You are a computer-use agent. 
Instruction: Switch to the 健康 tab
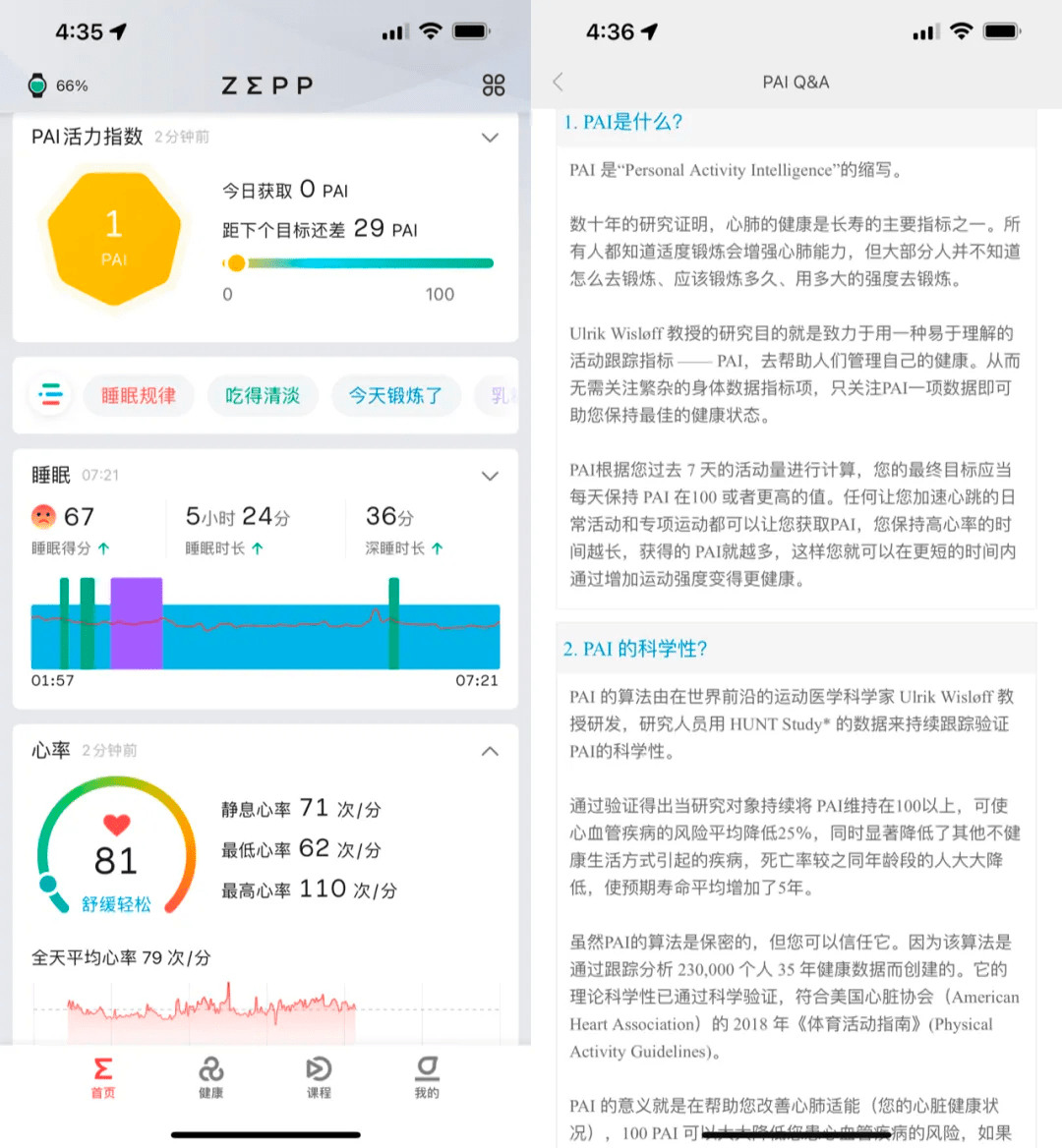pyautogui.click(x=210, y=1077)
